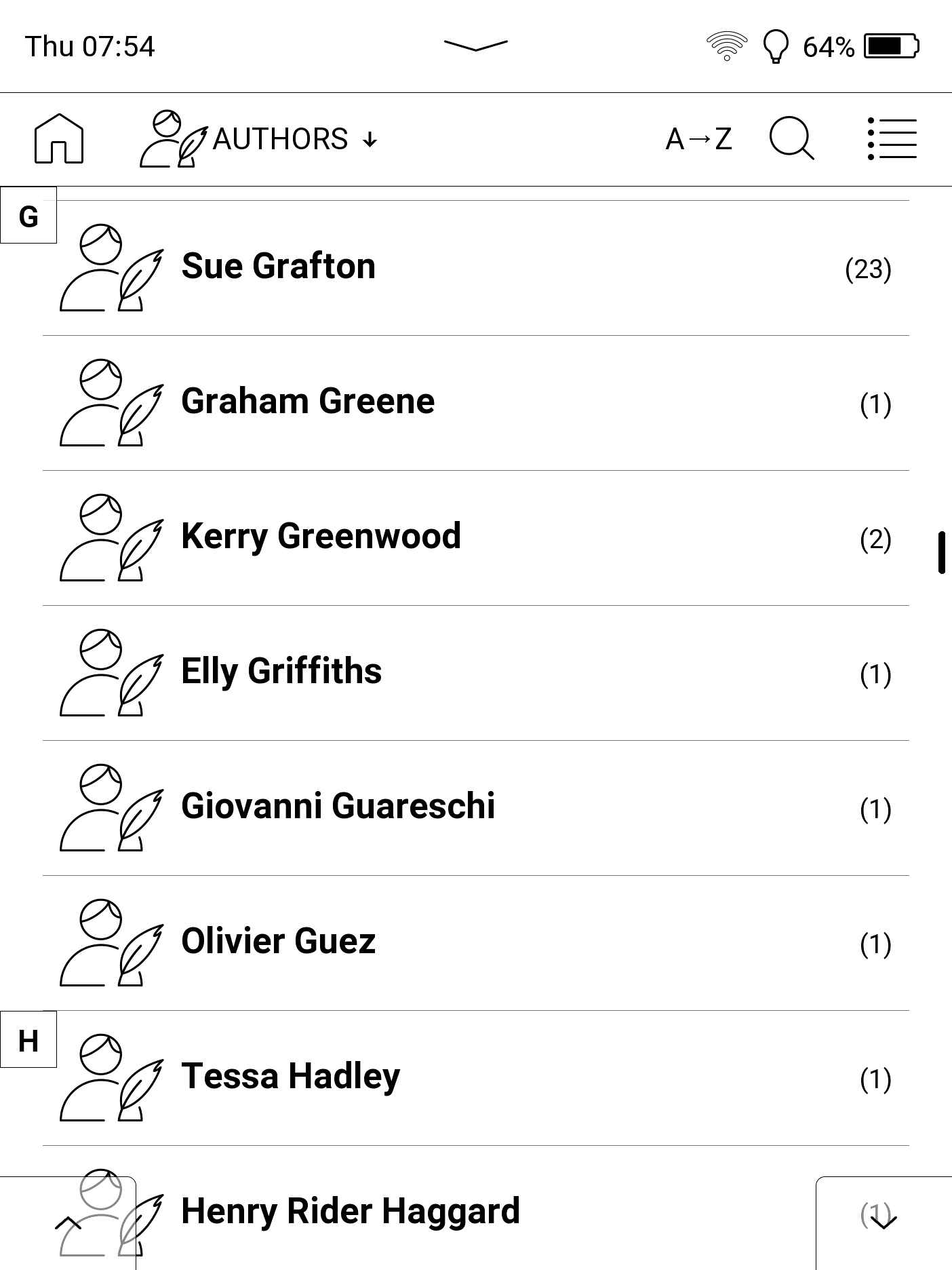Screen dimensions: 952x1270
Task: Search the library
Action: [x=791, y=139]
